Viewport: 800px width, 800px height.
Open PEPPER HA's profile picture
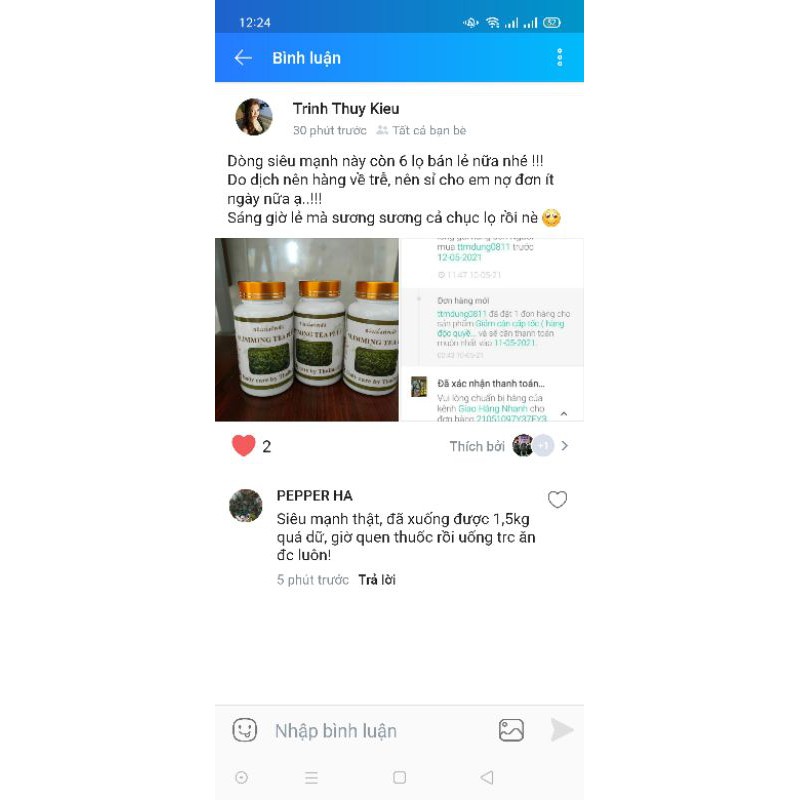pyautogui.click(x=246, y=505)
